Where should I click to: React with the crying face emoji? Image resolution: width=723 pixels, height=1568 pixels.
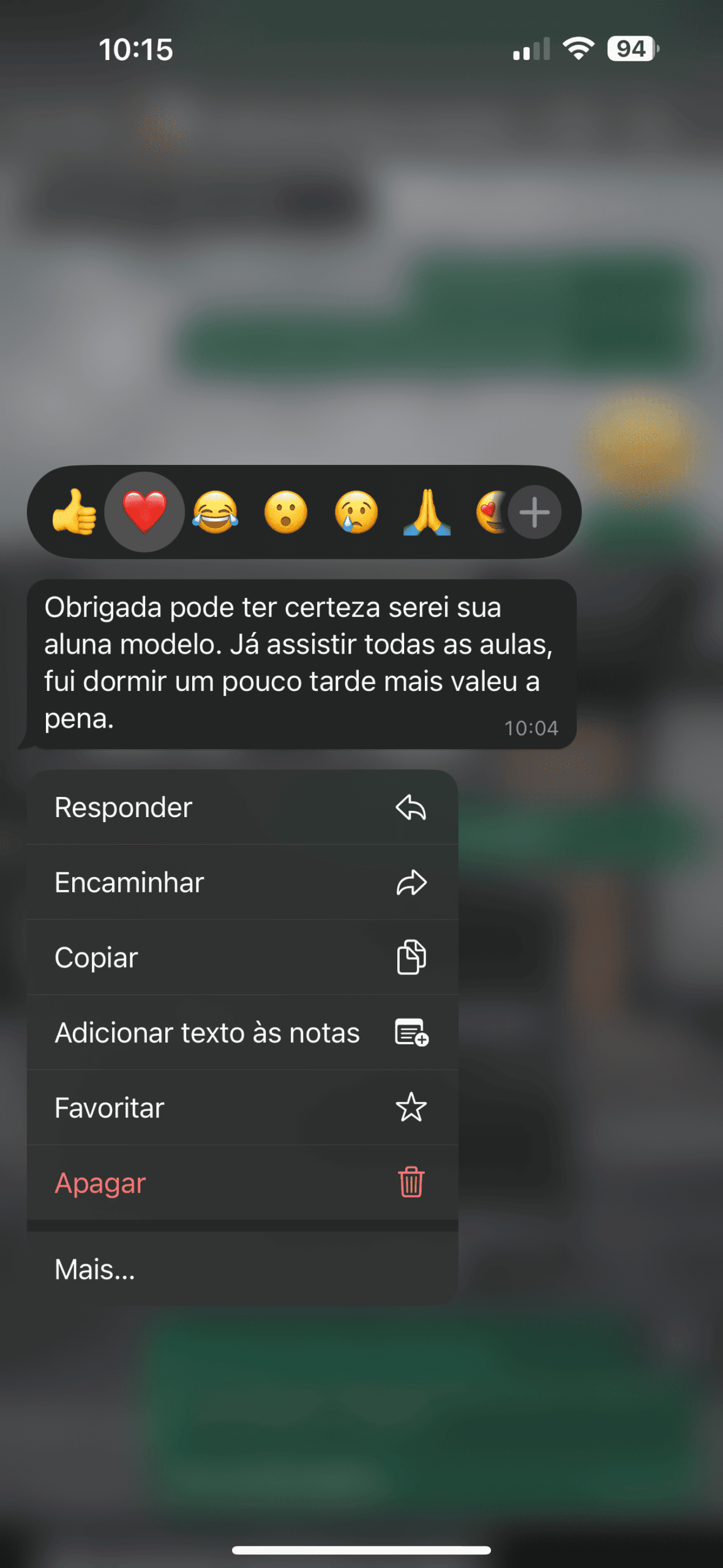point(356,512)
